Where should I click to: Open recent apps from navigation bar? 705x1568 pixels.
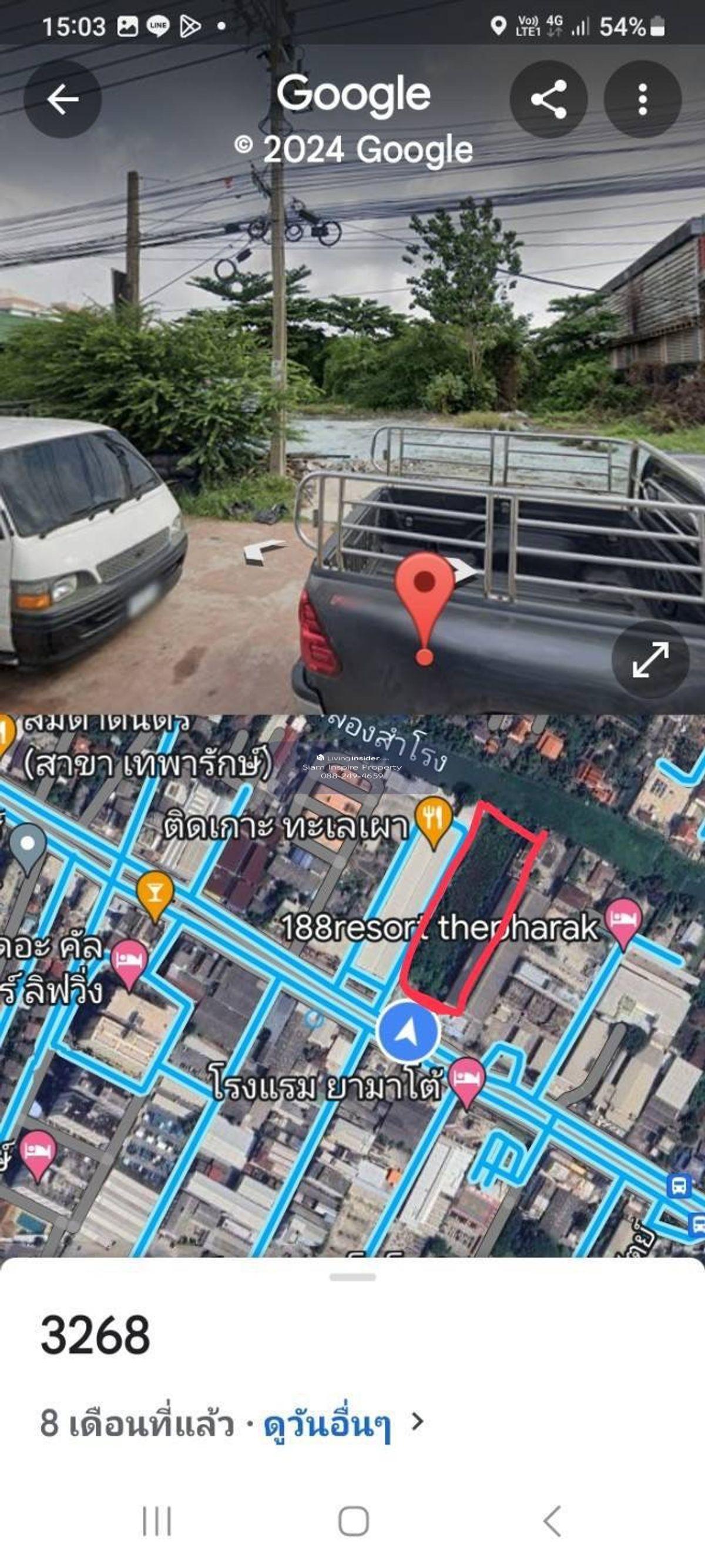157,1522
